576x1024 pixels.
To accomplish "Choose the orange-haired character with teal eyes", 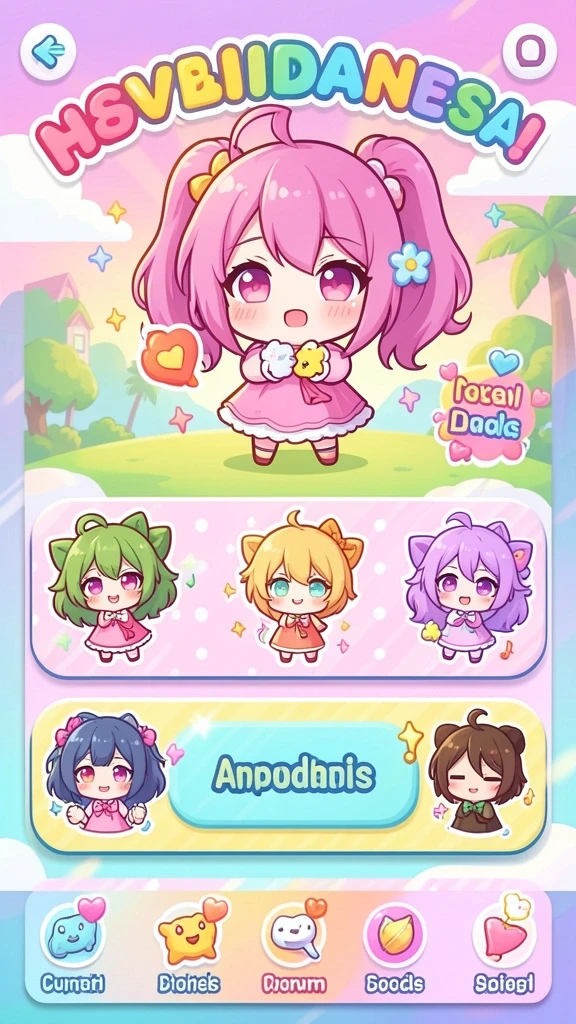I will 298,586.
